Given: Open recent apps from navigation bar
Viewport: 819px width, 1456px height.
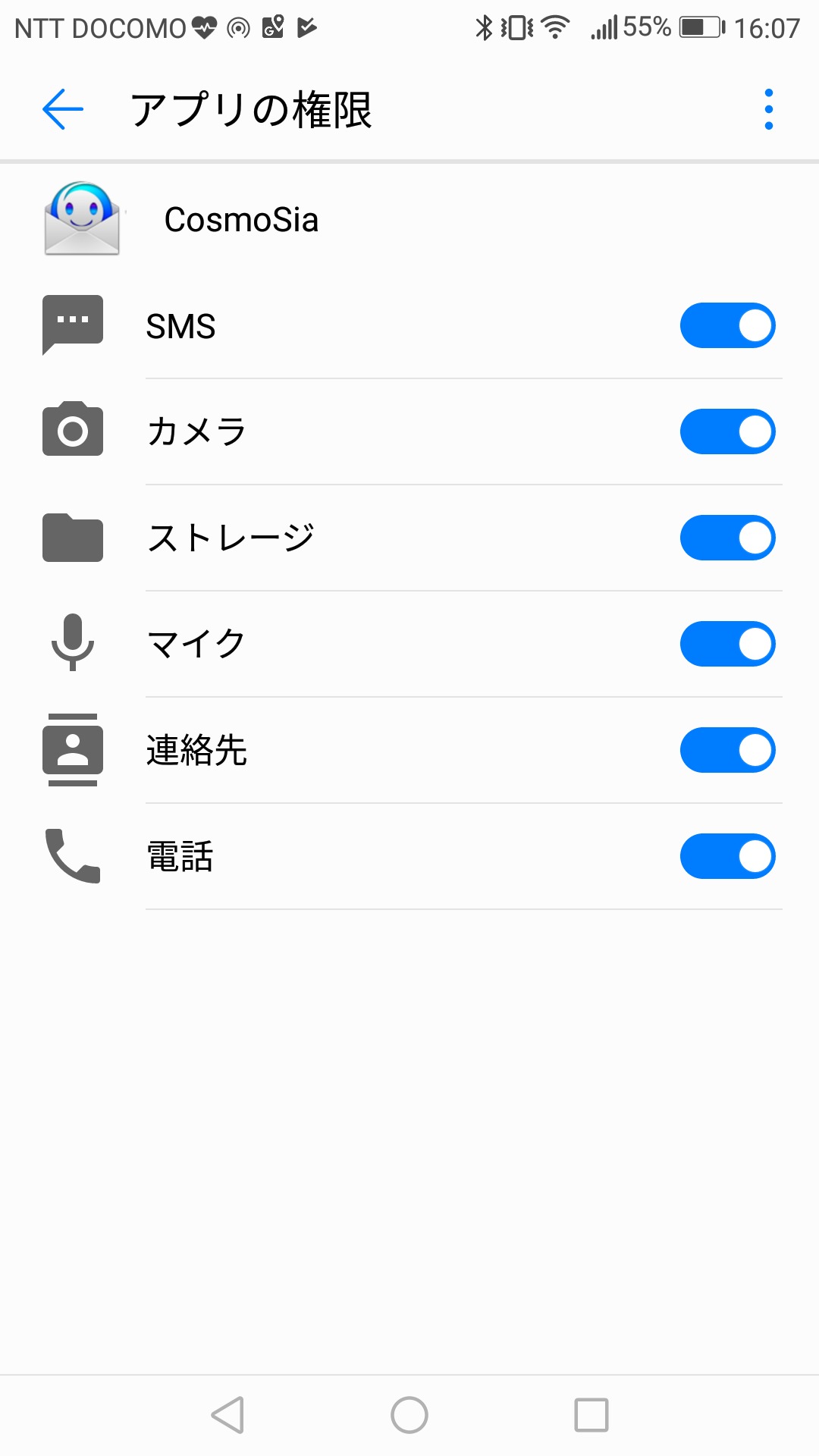Looking at the screenshot, I should coord(591,1415).
